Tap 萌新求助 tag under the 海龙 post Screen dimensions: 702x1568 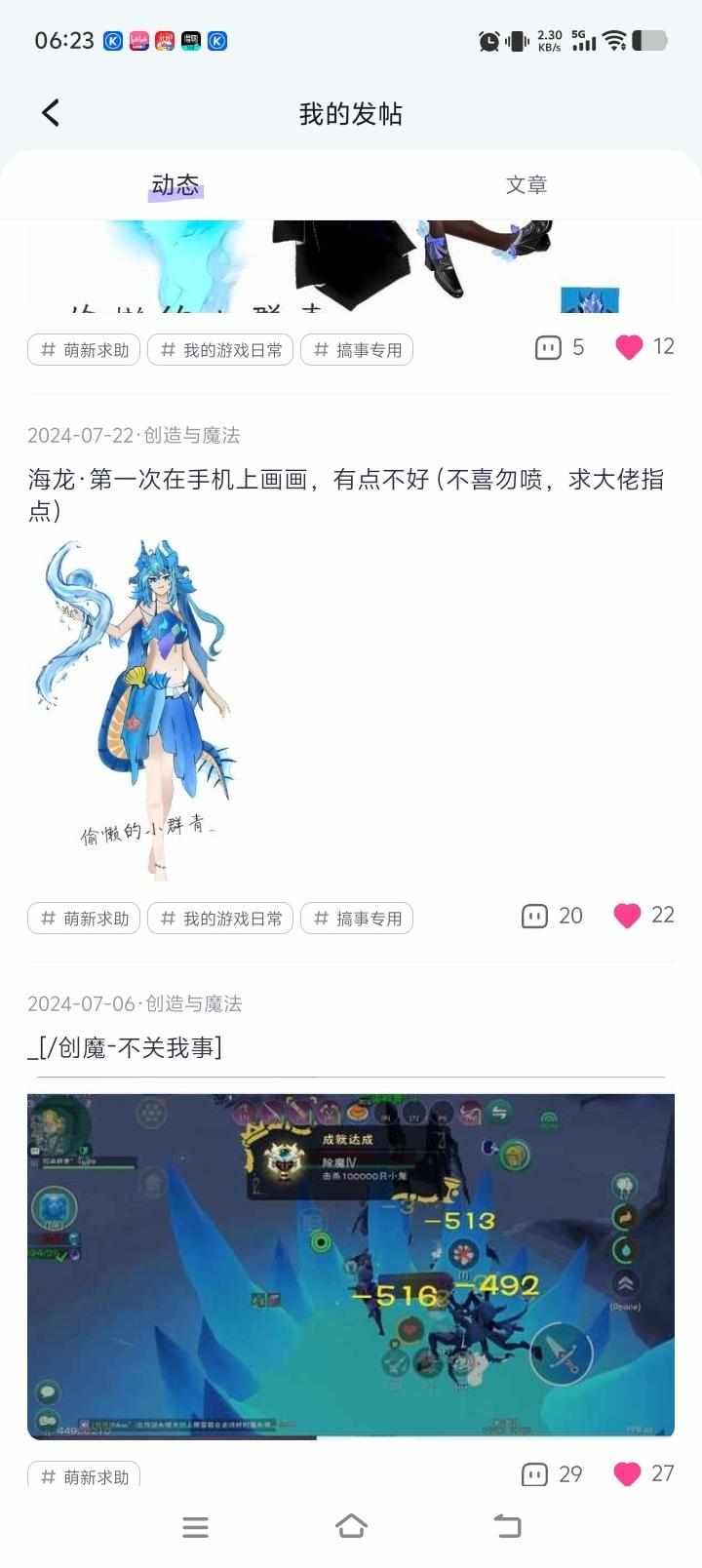(x=85, y=919)
